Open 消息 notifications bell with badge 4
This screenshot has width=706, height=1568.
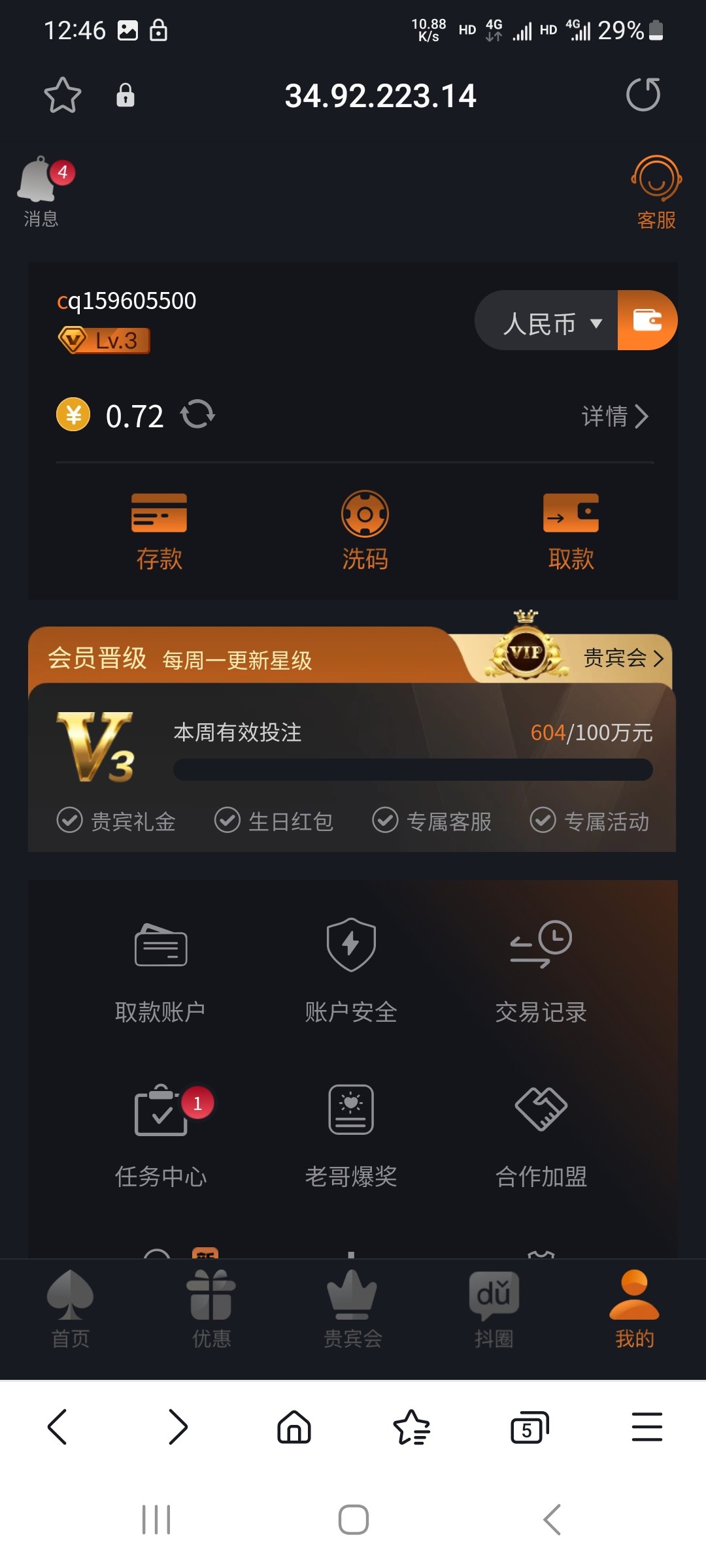(41, 186)
